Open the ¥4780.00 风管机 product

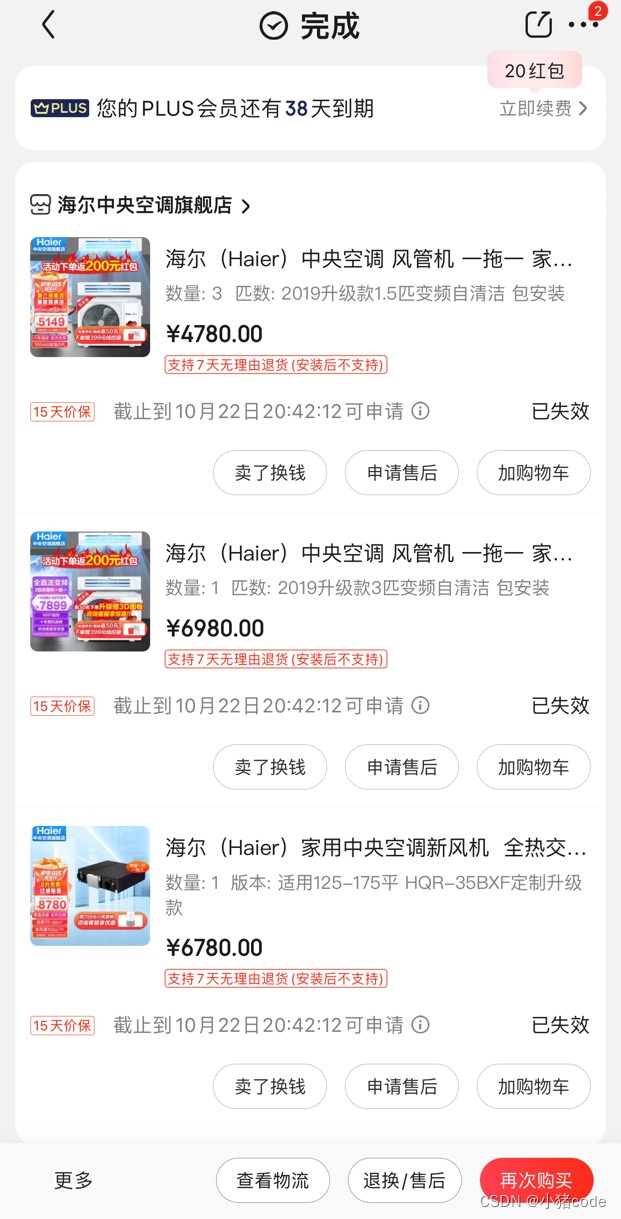[x=368, y=260]
